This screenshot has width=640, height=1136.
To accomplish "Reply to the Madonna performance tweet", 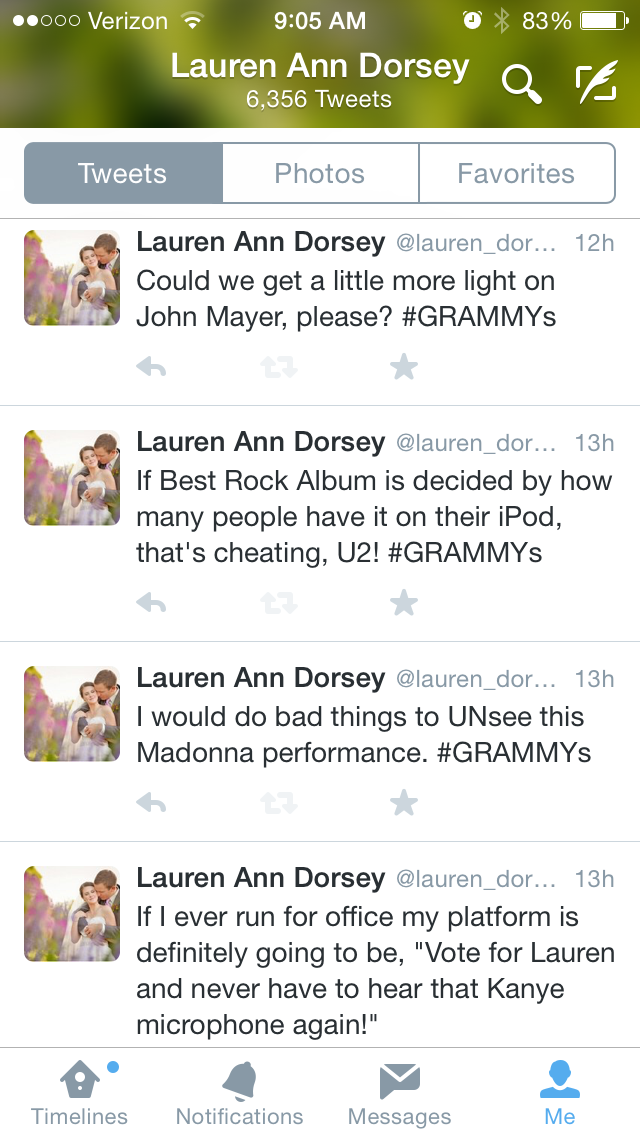I will 151,802.
